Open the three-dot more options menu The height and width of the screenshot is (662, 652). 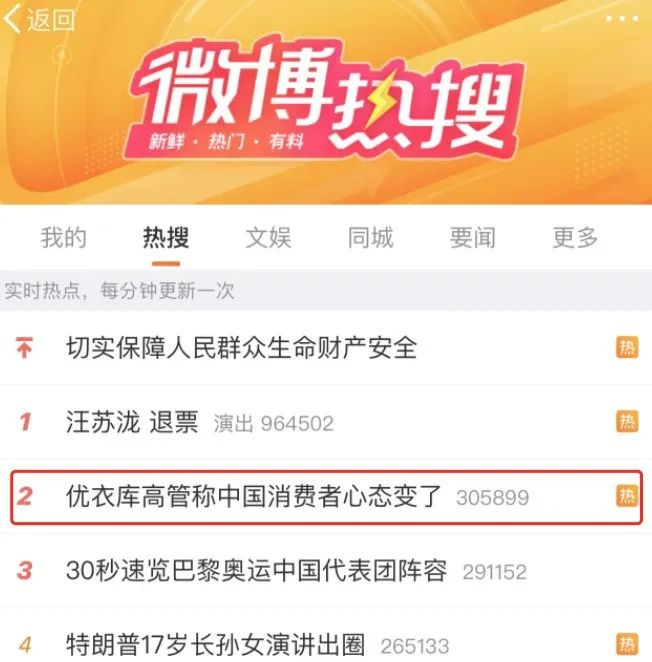(622, 19)
